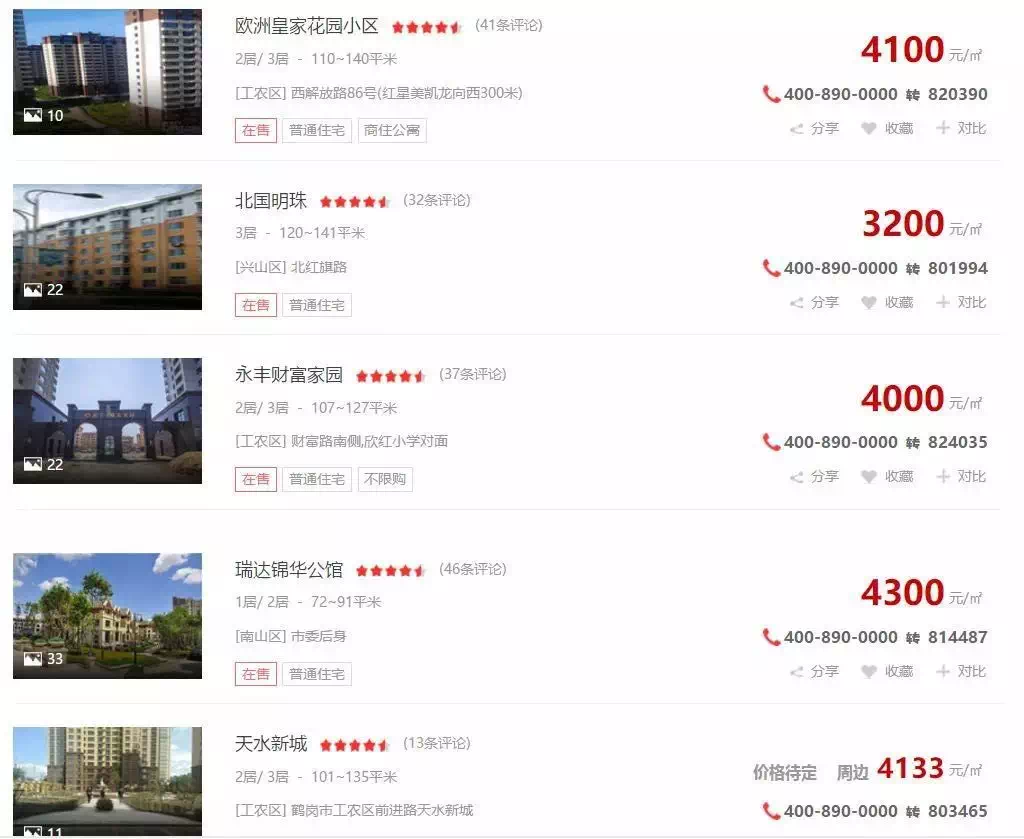The width and height of the screenshot is (1024, 839).
Task: Open the 天水新城 listing title
Action: (271, 744)
